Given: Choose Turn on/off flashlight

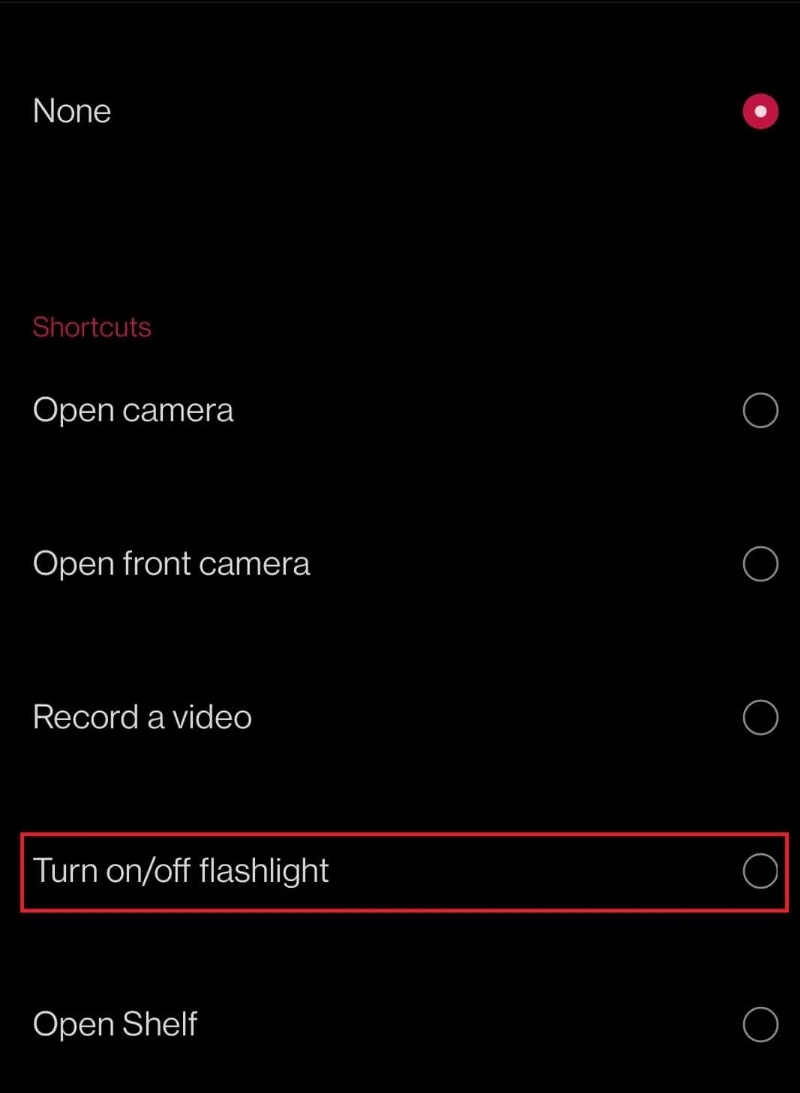Looking at the screenshot, I should click(760, 871).
